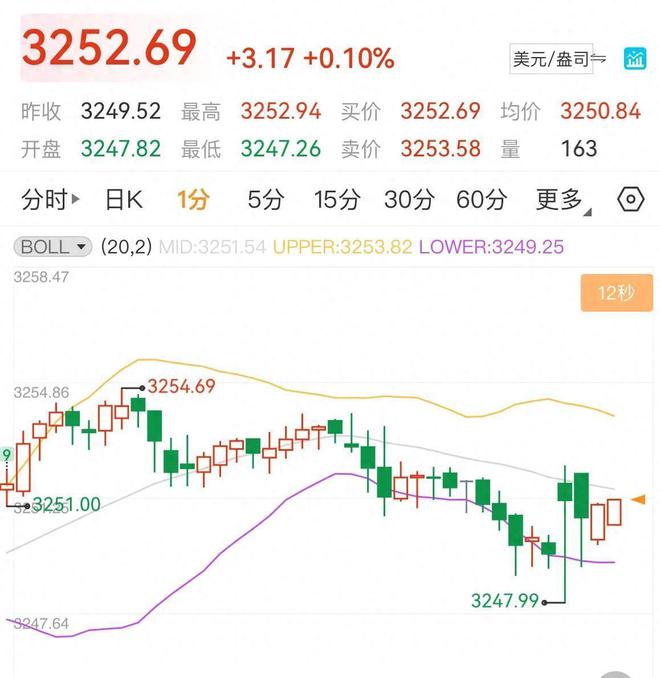The width and height of the screenshot is (660, 678).
Task: Select the 30分 interval tab
Action: 409,200
